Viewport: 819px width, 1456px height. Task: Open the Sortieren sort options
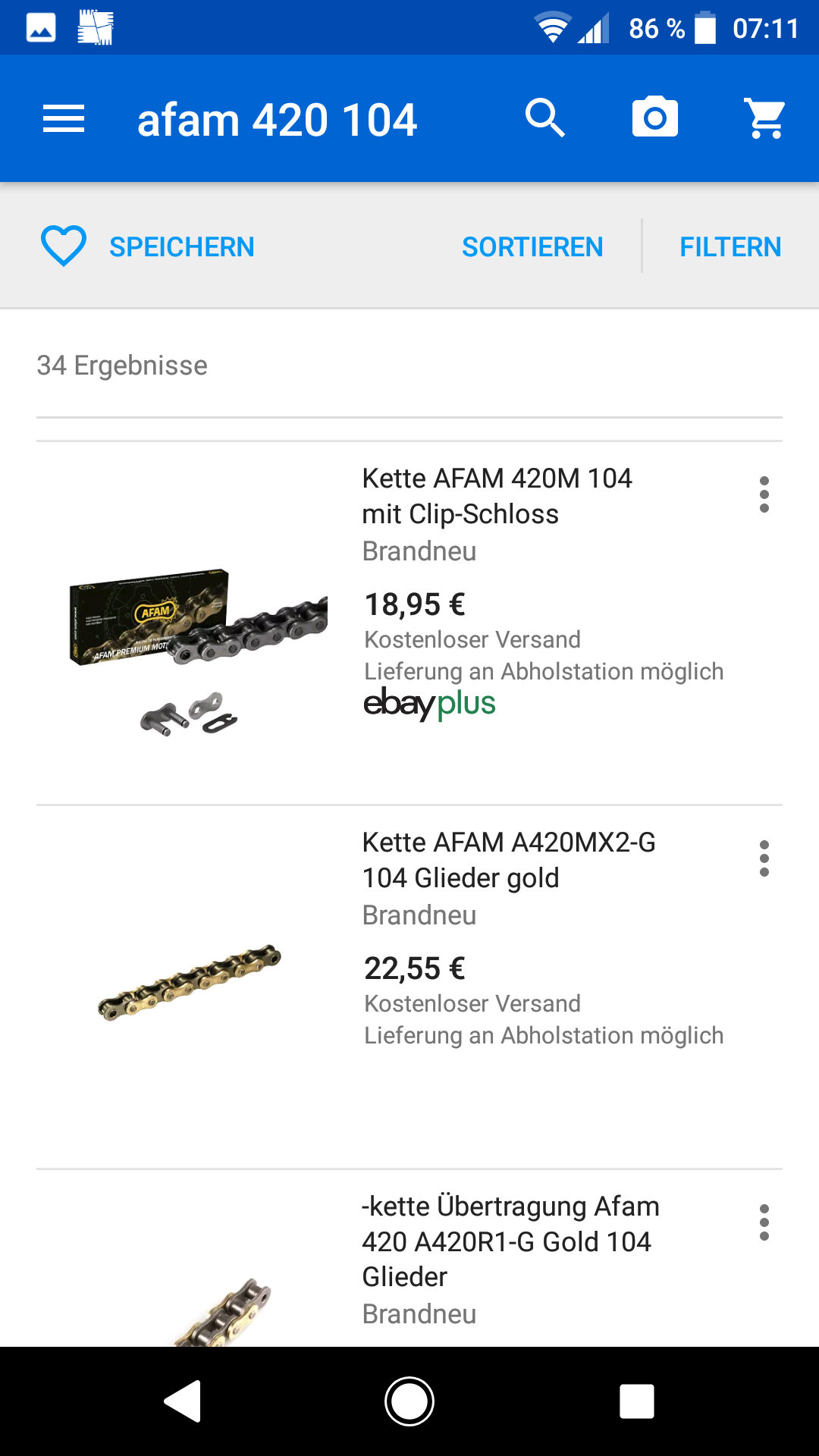(x=532, y=246)
